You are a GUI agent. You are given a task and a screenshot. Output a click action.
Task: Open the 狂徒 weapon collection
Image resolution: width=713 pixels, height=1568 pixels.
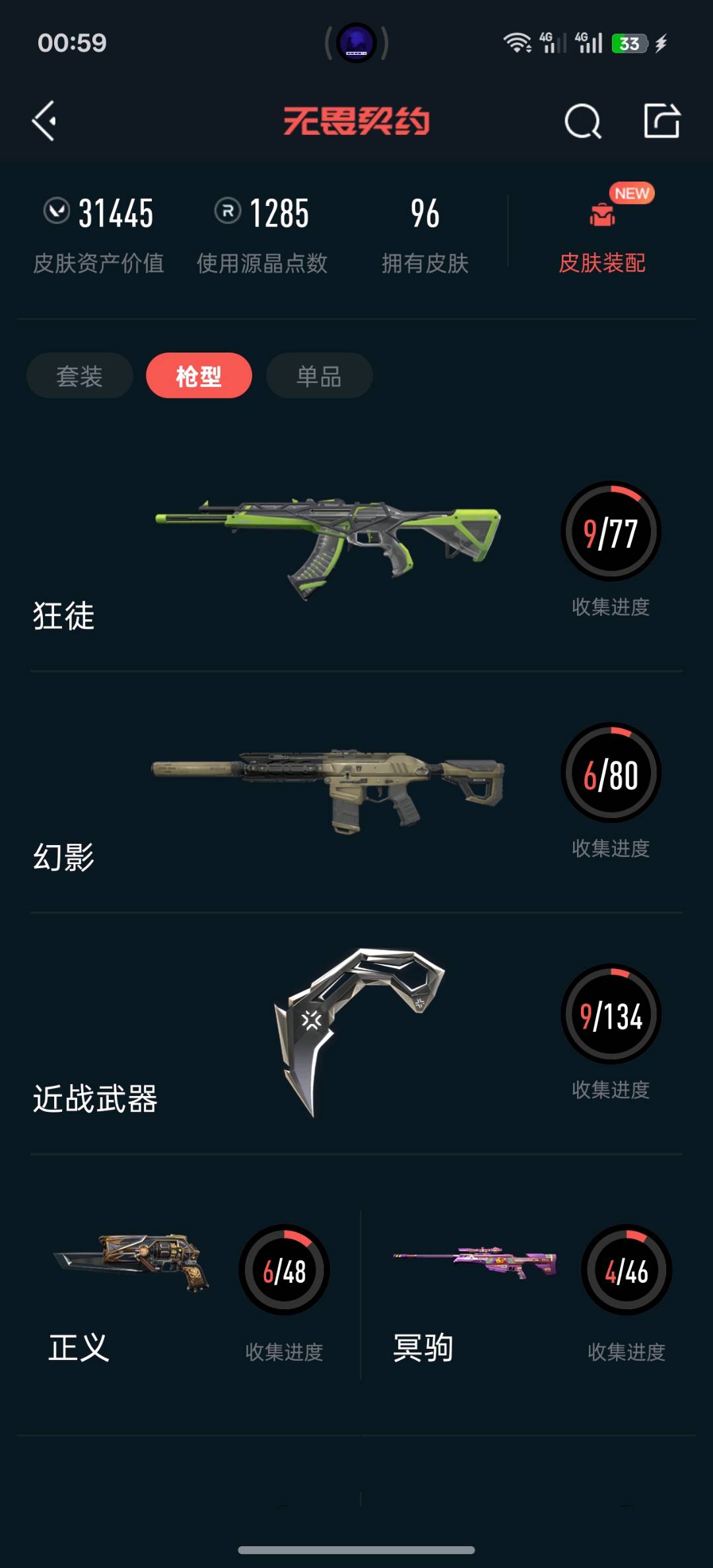(356, 551)
